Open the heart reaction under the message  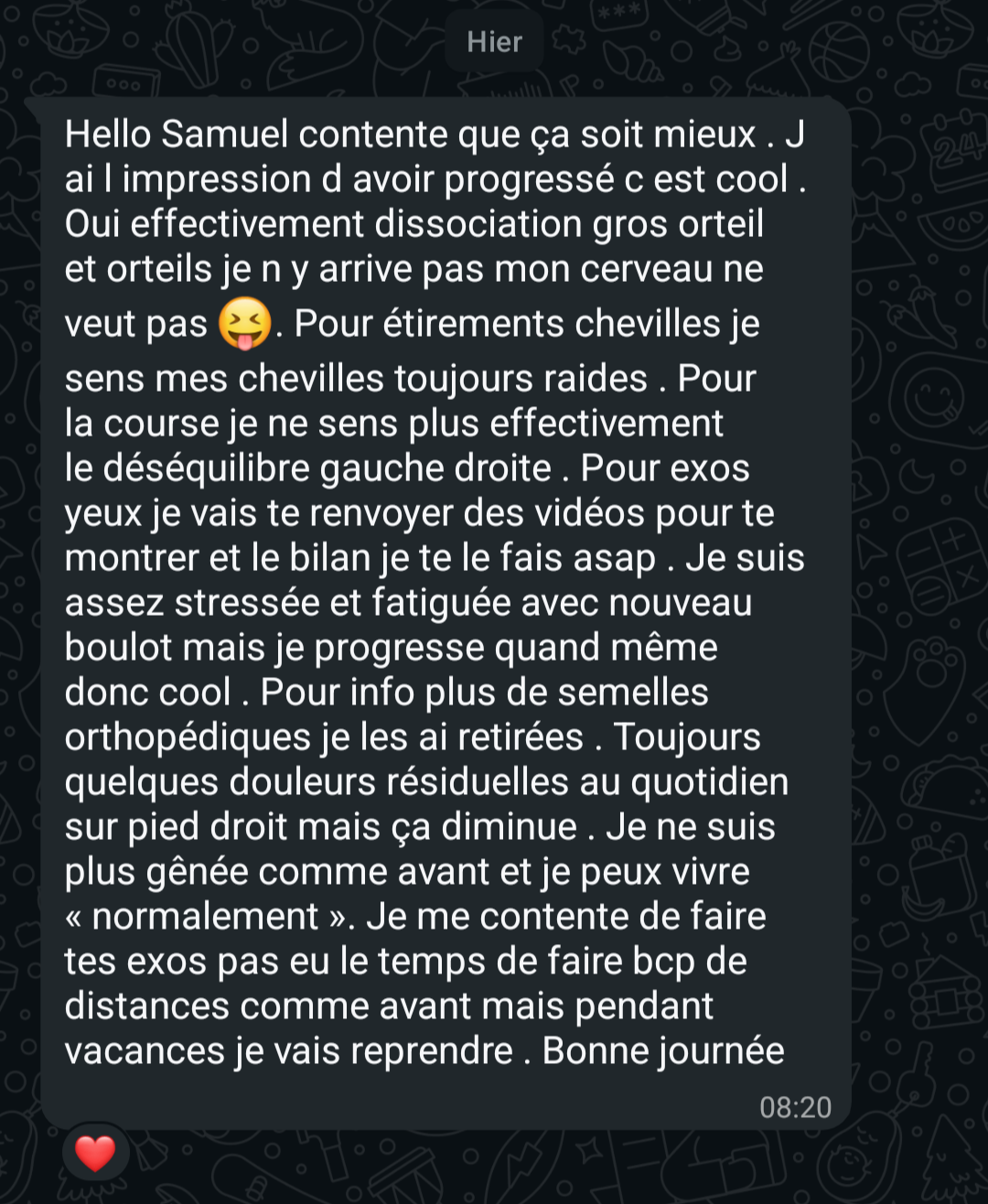coord(95,1153)
